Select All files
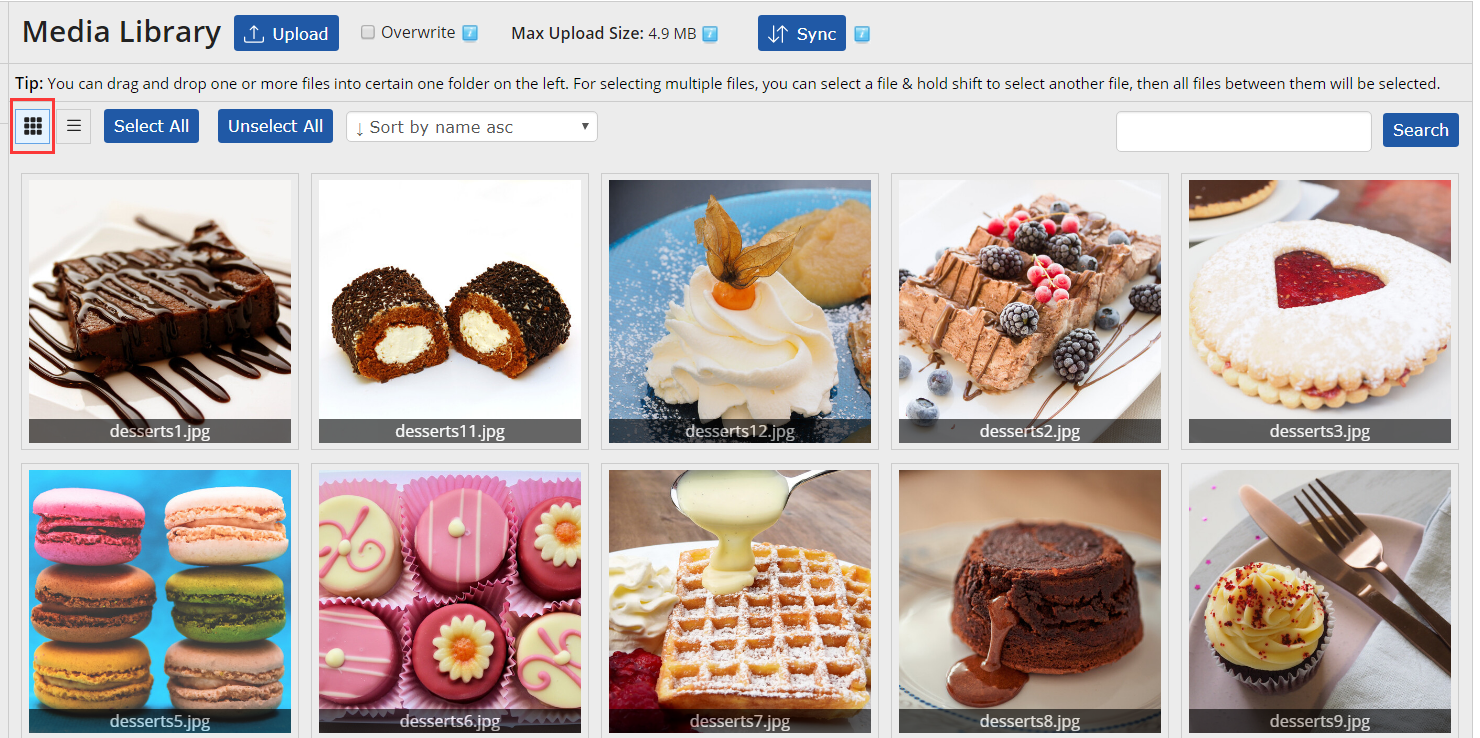The width and height of the screenshot is (1480, 738). [x=151, y=126]
